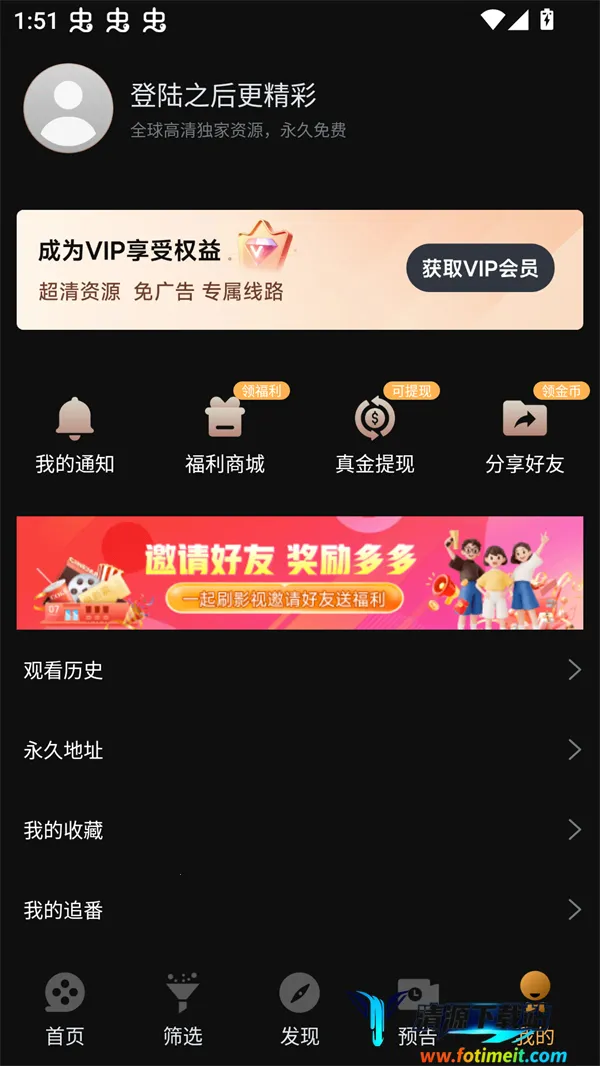Viewport: 600px width, 1066px height.
Task: Open the 永久地址 row
Action: [300, 750]
